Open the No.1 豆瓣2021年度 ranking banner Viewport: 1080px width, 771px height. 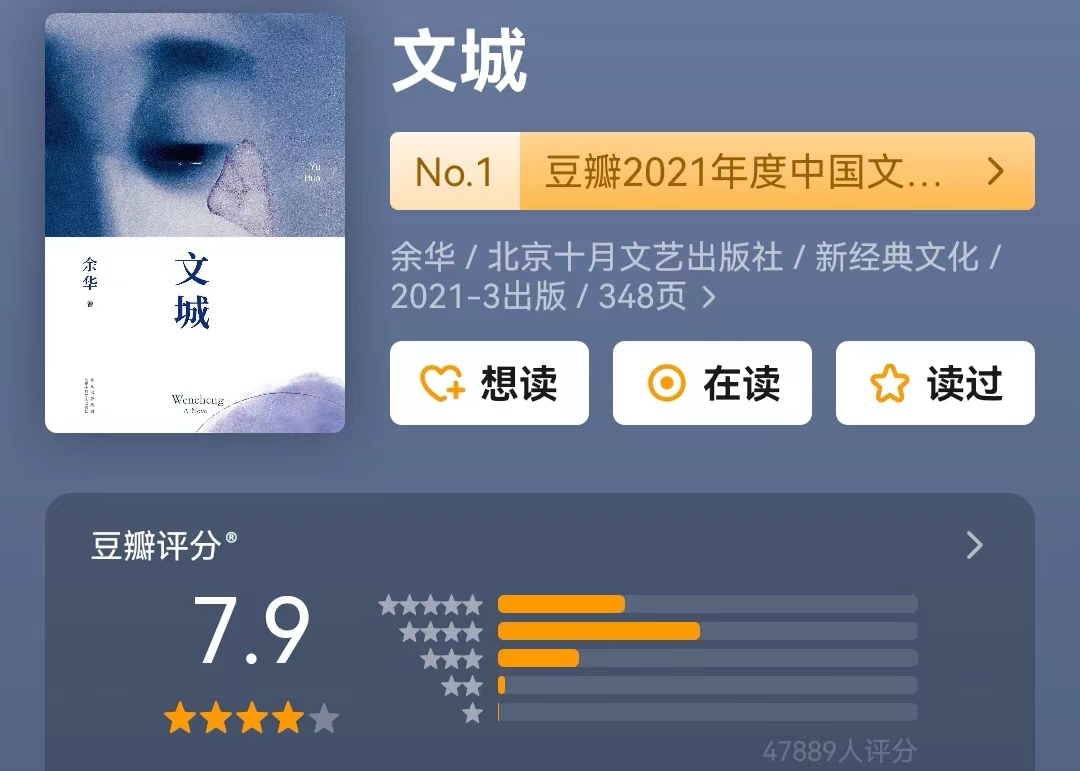pyautogui.click(x=711, y=172)
